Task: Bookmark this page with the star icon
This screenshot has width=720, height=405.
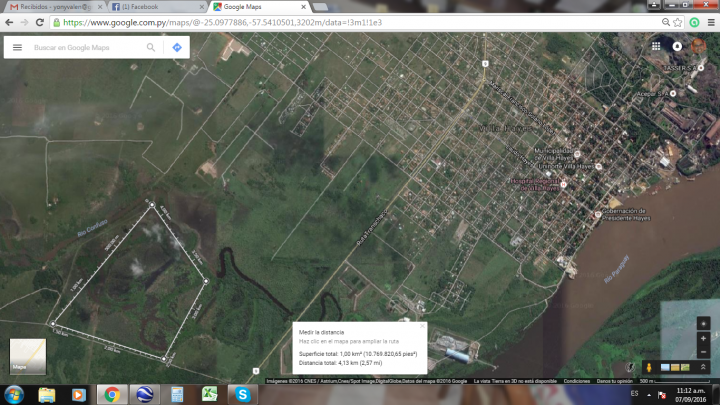Action: (x=679, y=21)
